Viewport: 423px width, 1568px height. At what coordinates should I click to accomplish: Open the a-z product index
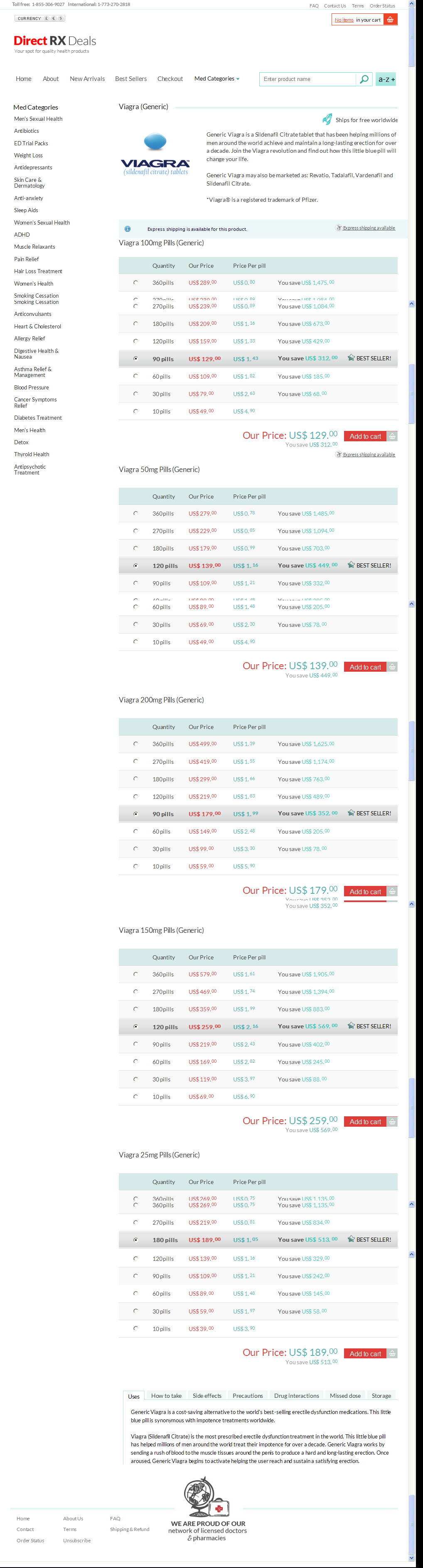[386, 79]
